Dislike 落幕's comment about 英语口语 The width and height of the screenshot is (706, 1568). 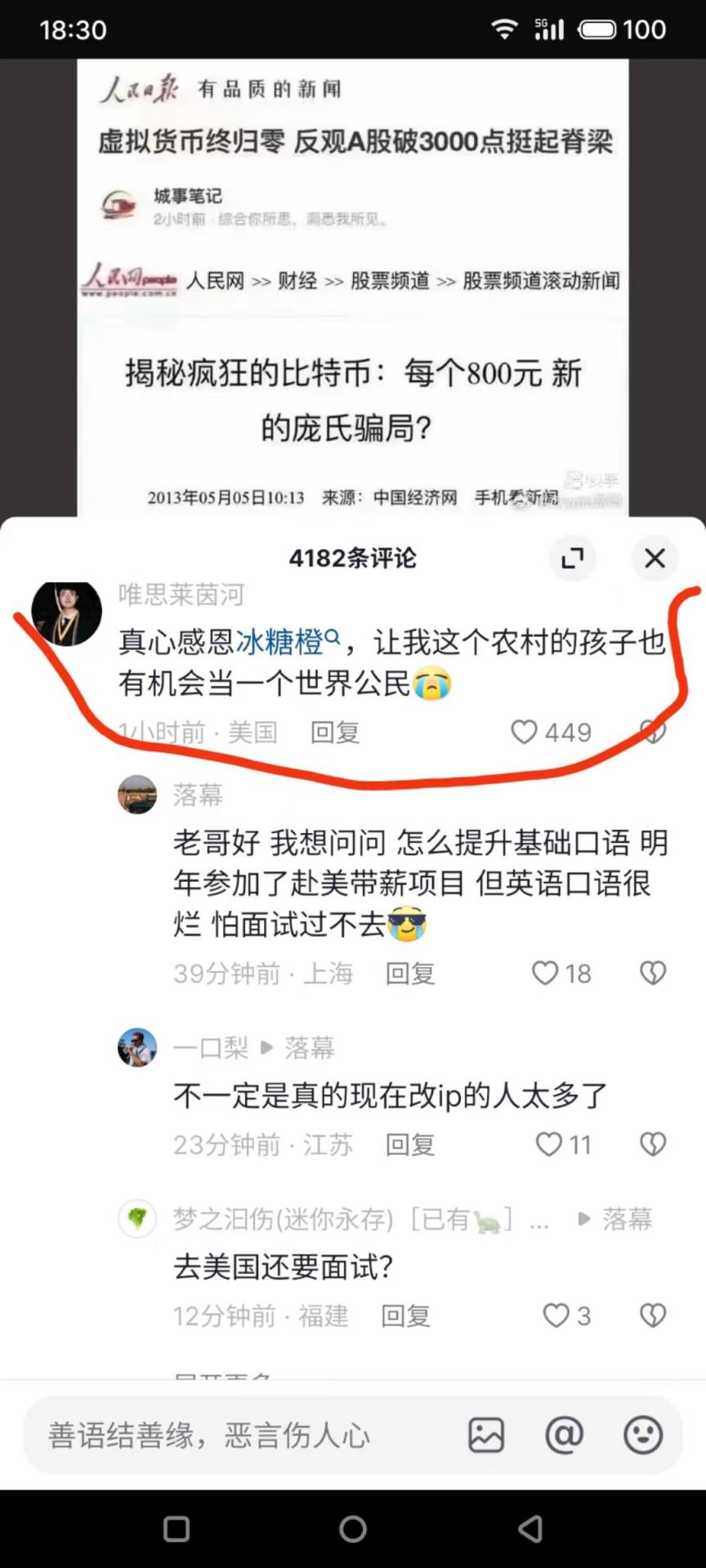click(653, 973)
